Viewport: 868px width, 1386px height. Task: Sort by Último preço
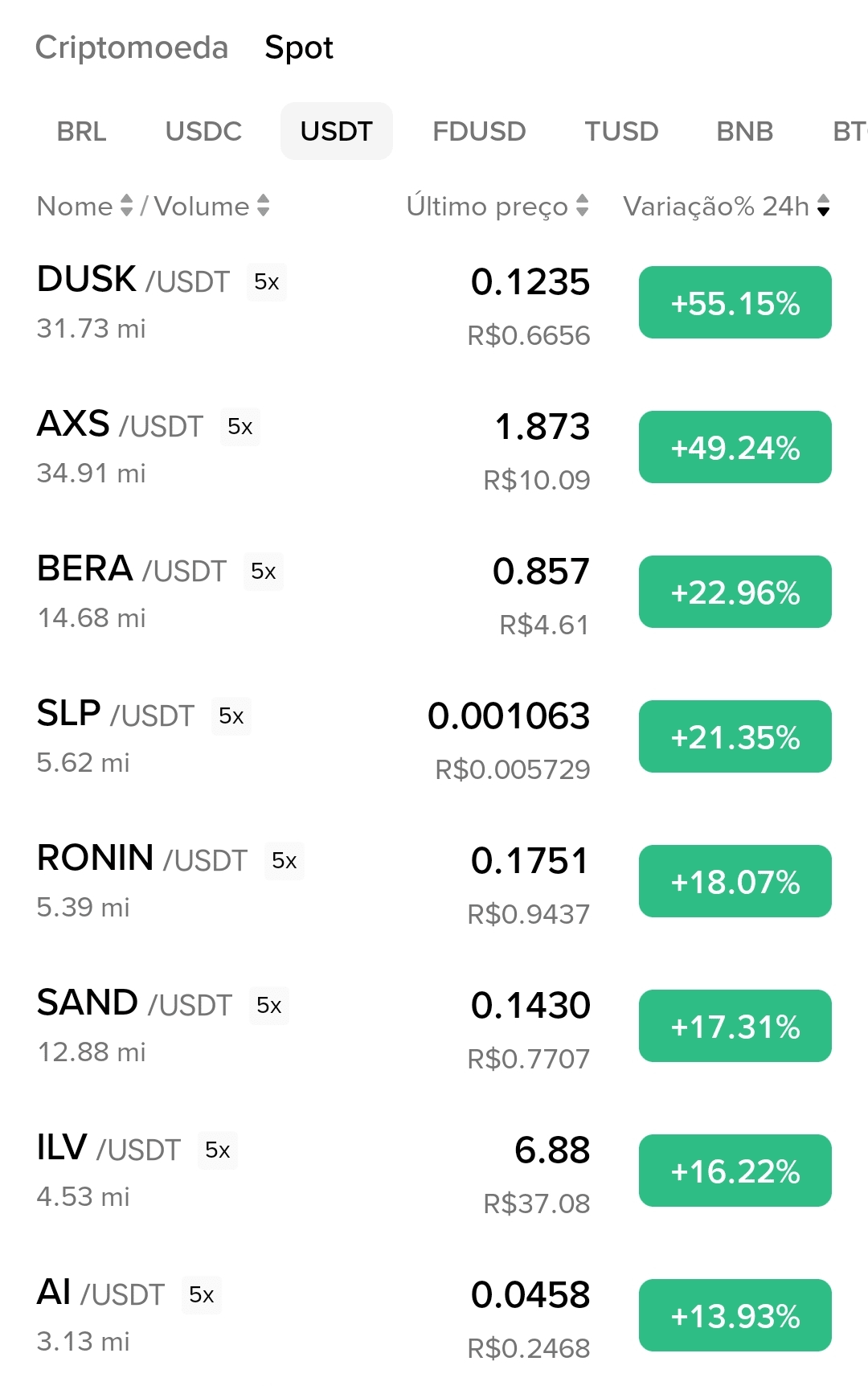(x=497, y=207)
